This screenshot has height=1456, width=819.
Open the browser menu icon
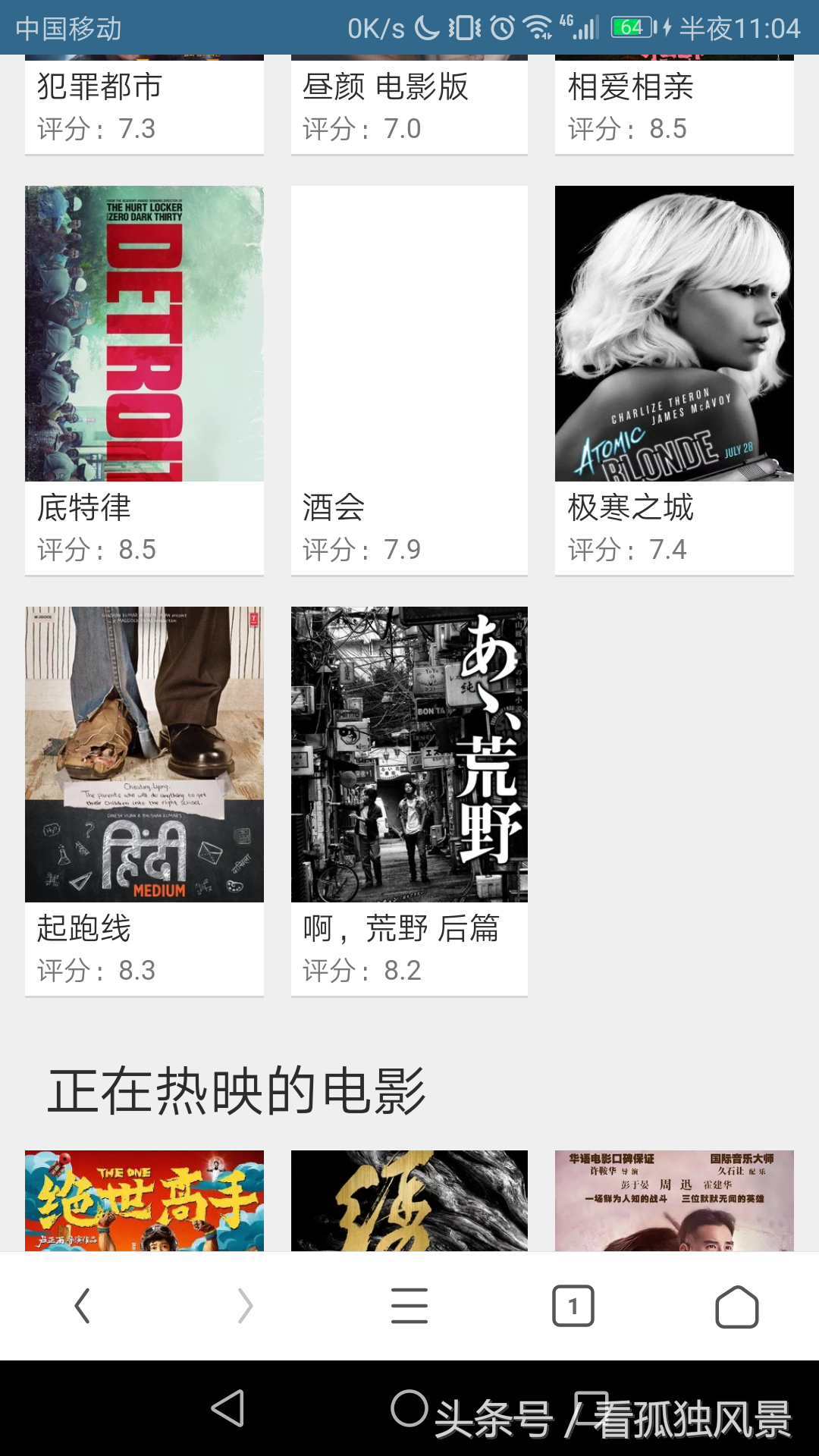pos(409,1307)
